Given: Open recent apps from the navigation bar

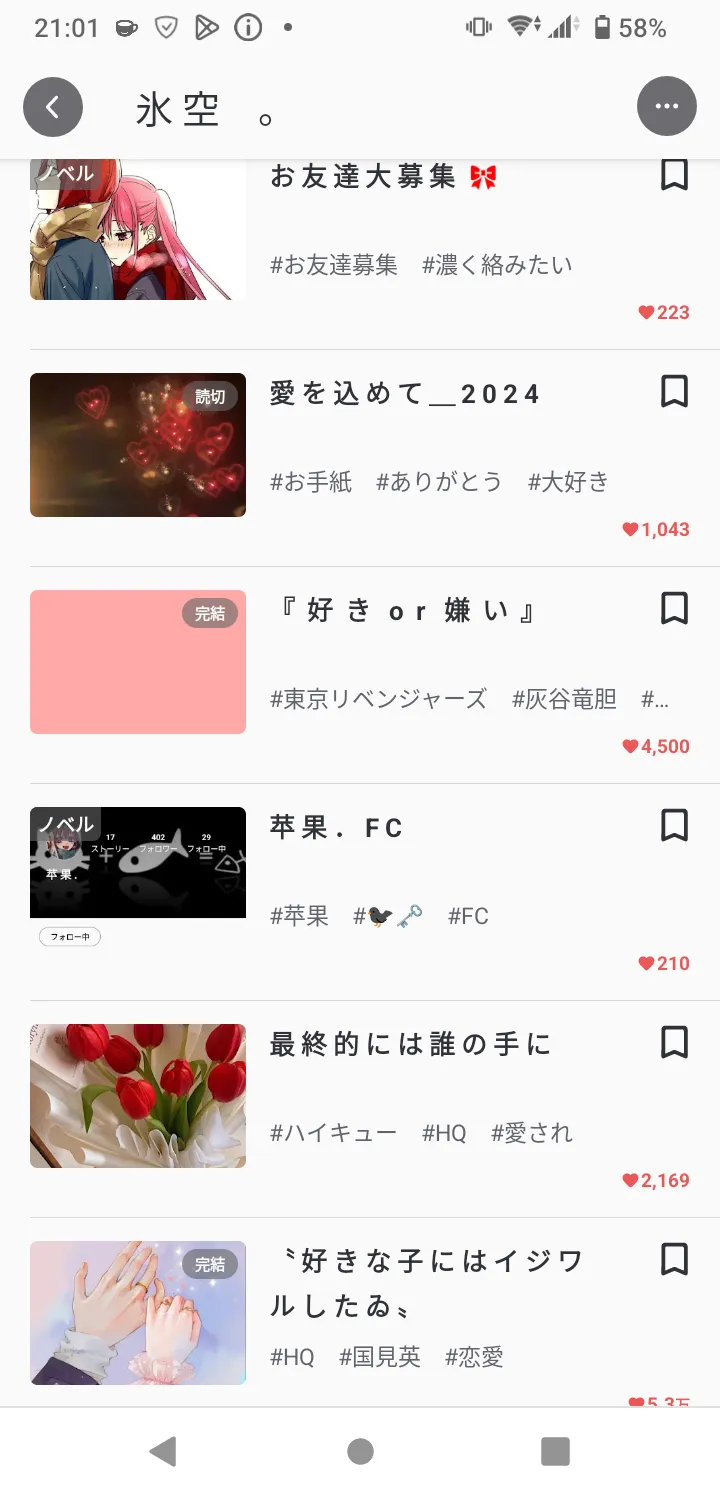Looking at the screenshot, I should [x=555, y=1451].
